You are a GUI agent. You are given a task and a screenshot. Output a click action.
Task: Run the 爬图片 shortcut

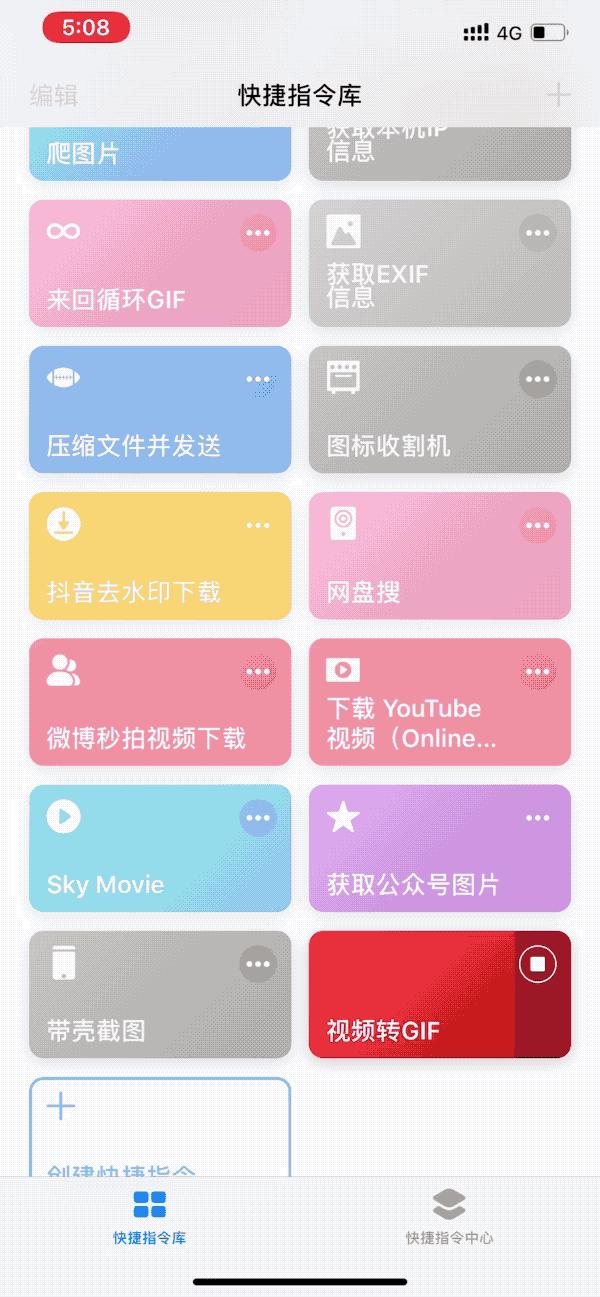click(160, 154)
